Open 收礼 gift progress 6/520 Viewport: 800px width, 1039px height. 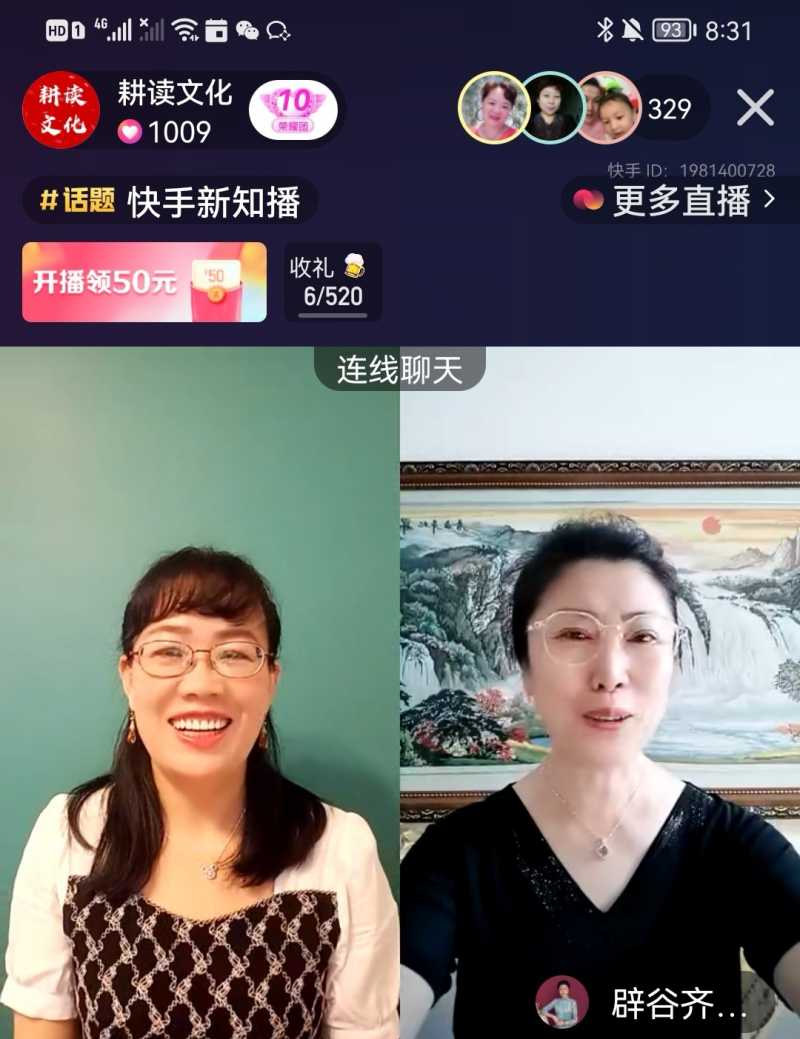coord(333,282)
